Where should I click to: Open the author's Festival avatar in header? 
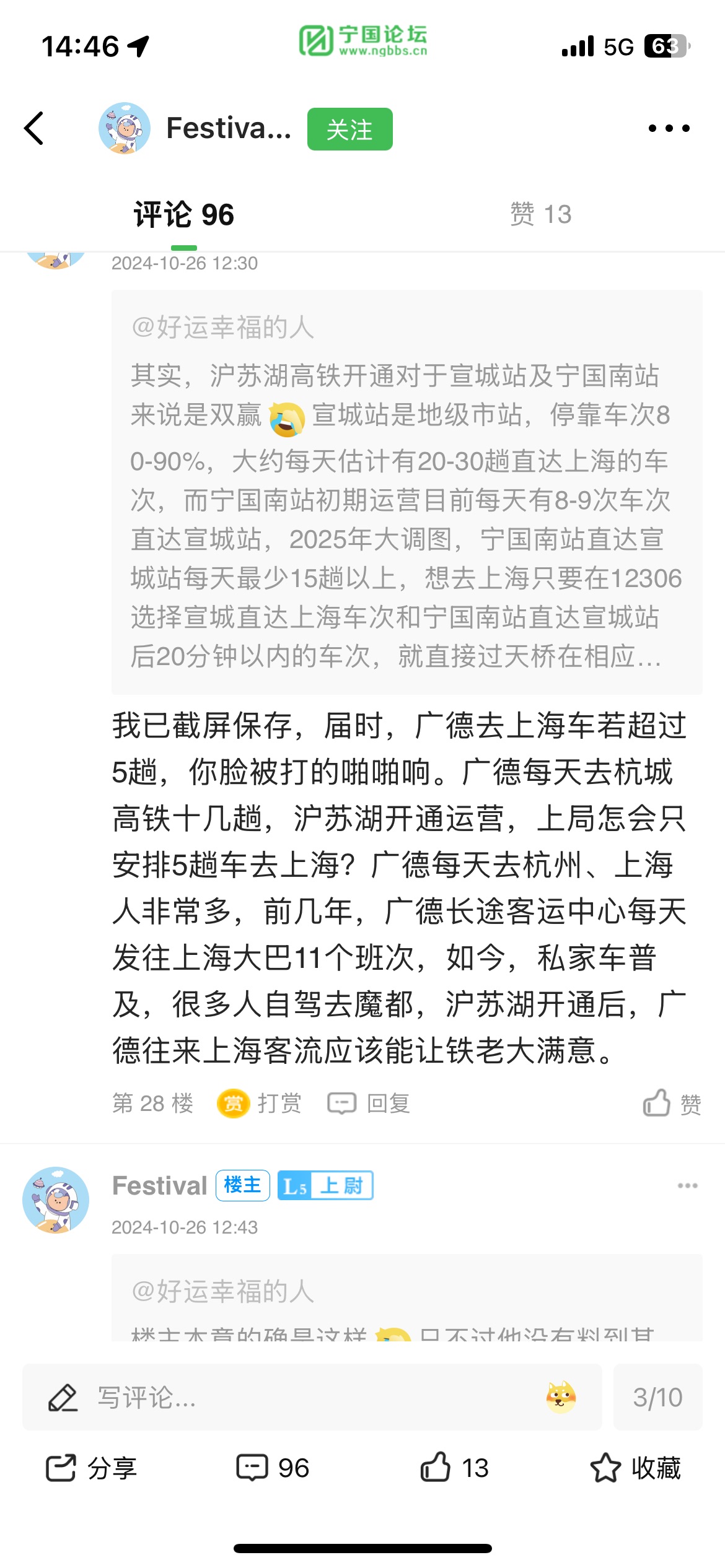pos(125,128)
